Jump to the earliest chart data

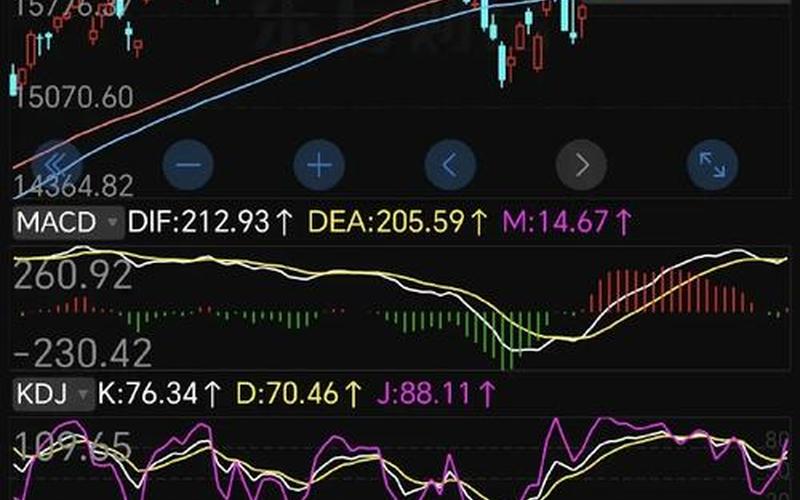(57, 165)
